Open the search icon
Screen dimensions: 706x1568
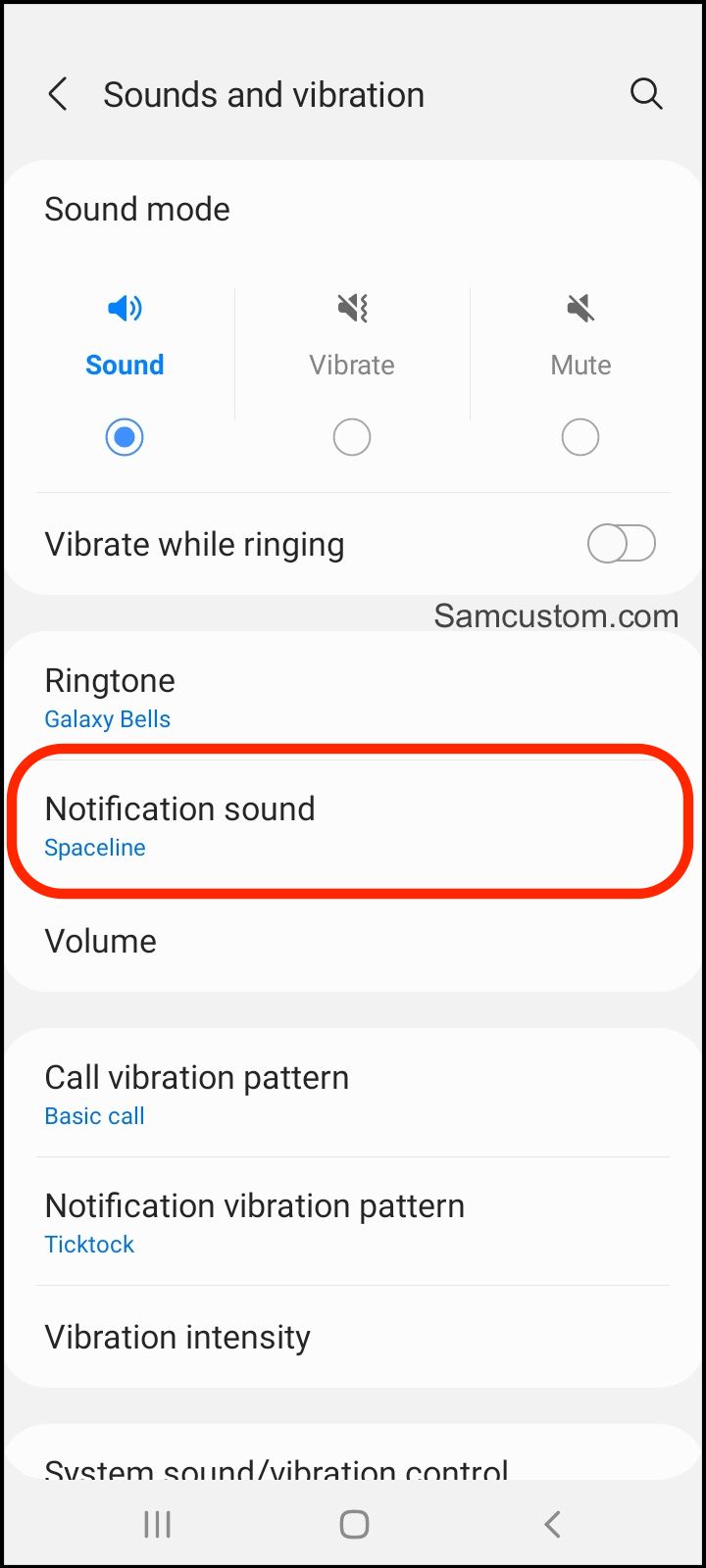pyautogui.click(x=646, y=95)
